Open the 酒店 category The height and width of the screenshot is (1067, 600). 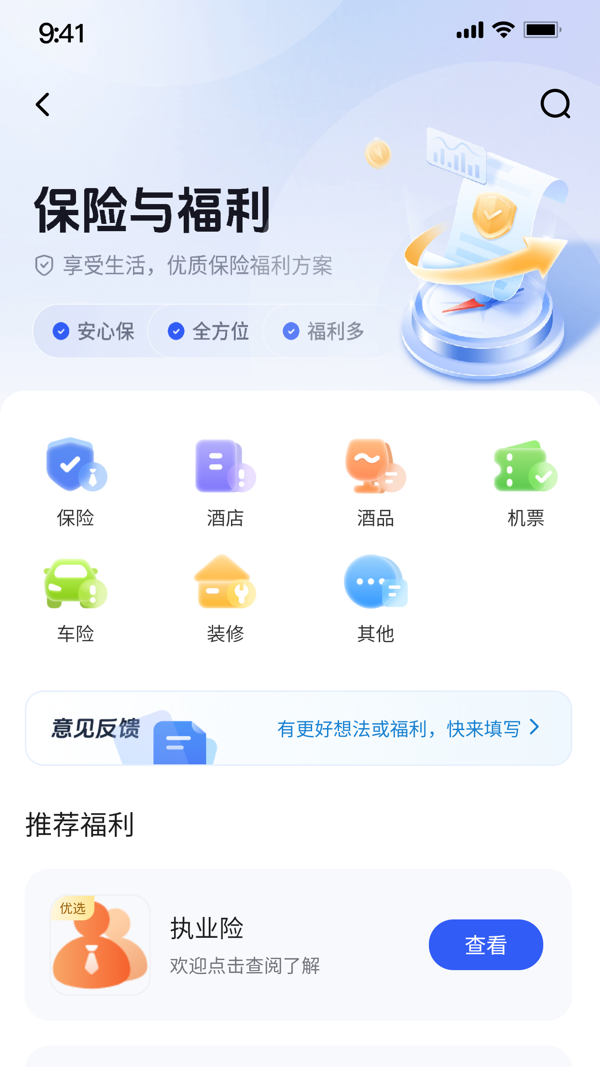pos(225,482)
